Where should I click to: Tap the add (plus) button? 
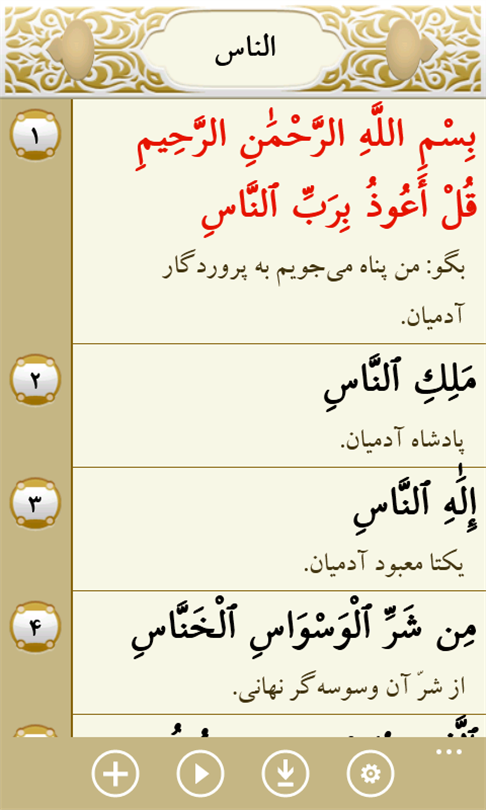click(115, 774)
